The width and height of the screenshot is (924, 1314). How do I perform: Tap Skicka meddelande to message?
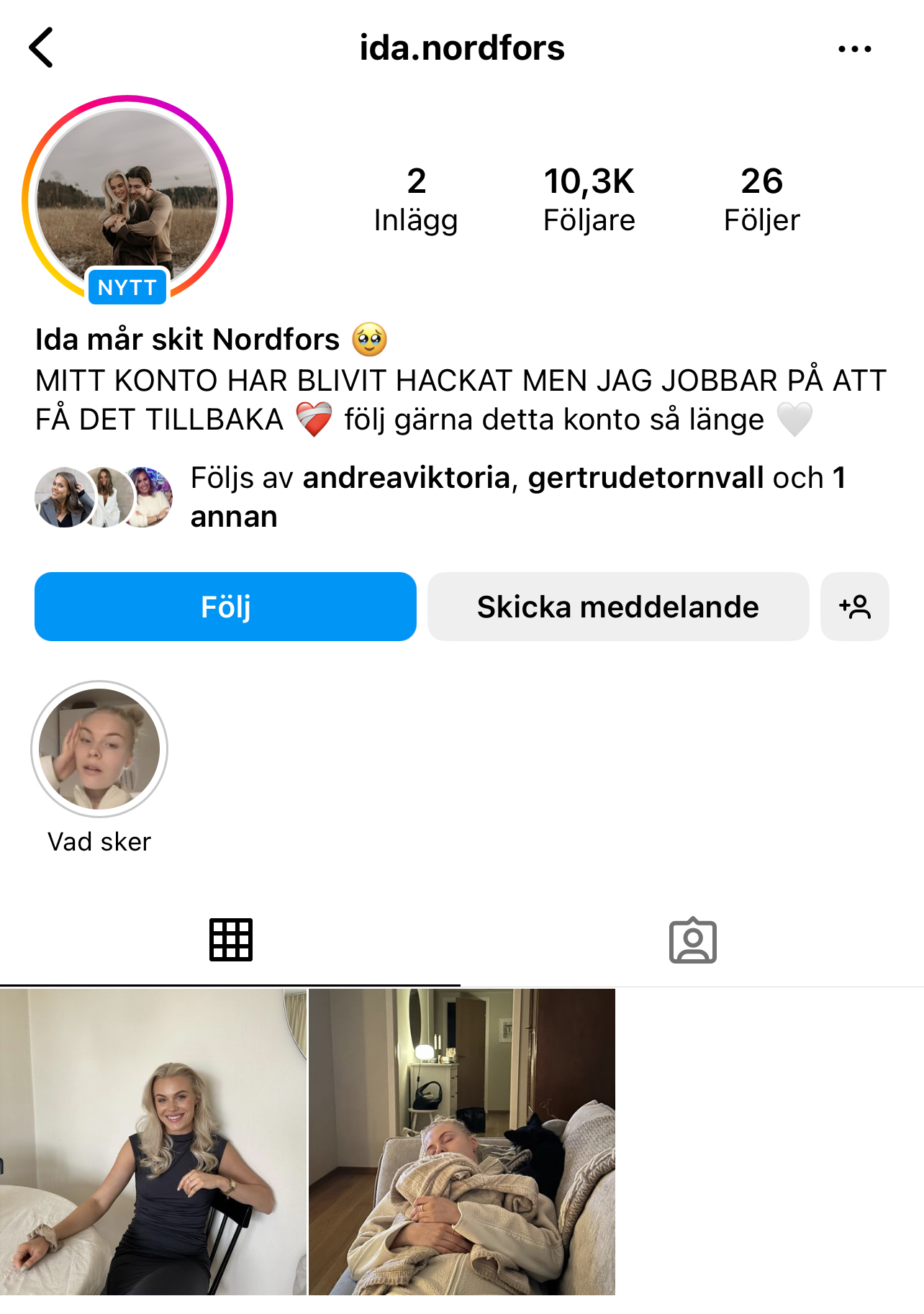click(617, 607)
